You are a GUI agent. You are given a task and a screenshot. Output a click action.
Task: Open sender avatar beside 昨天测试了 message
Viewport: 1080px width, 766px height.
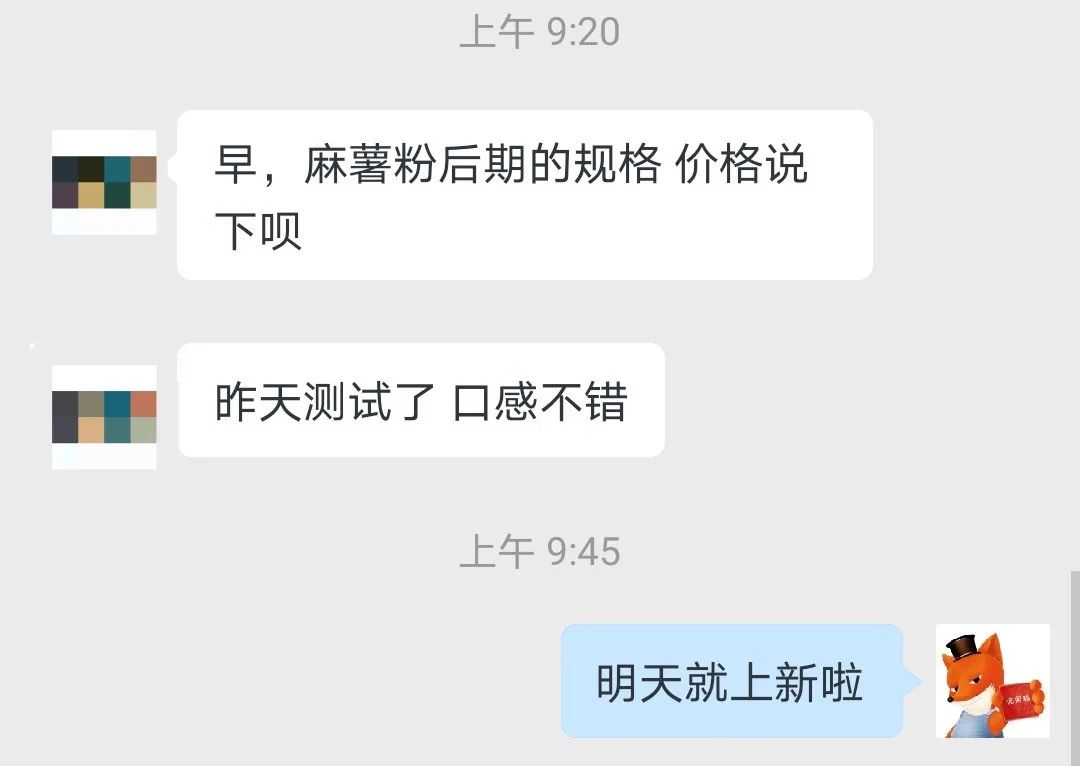(x=104, y=416)
